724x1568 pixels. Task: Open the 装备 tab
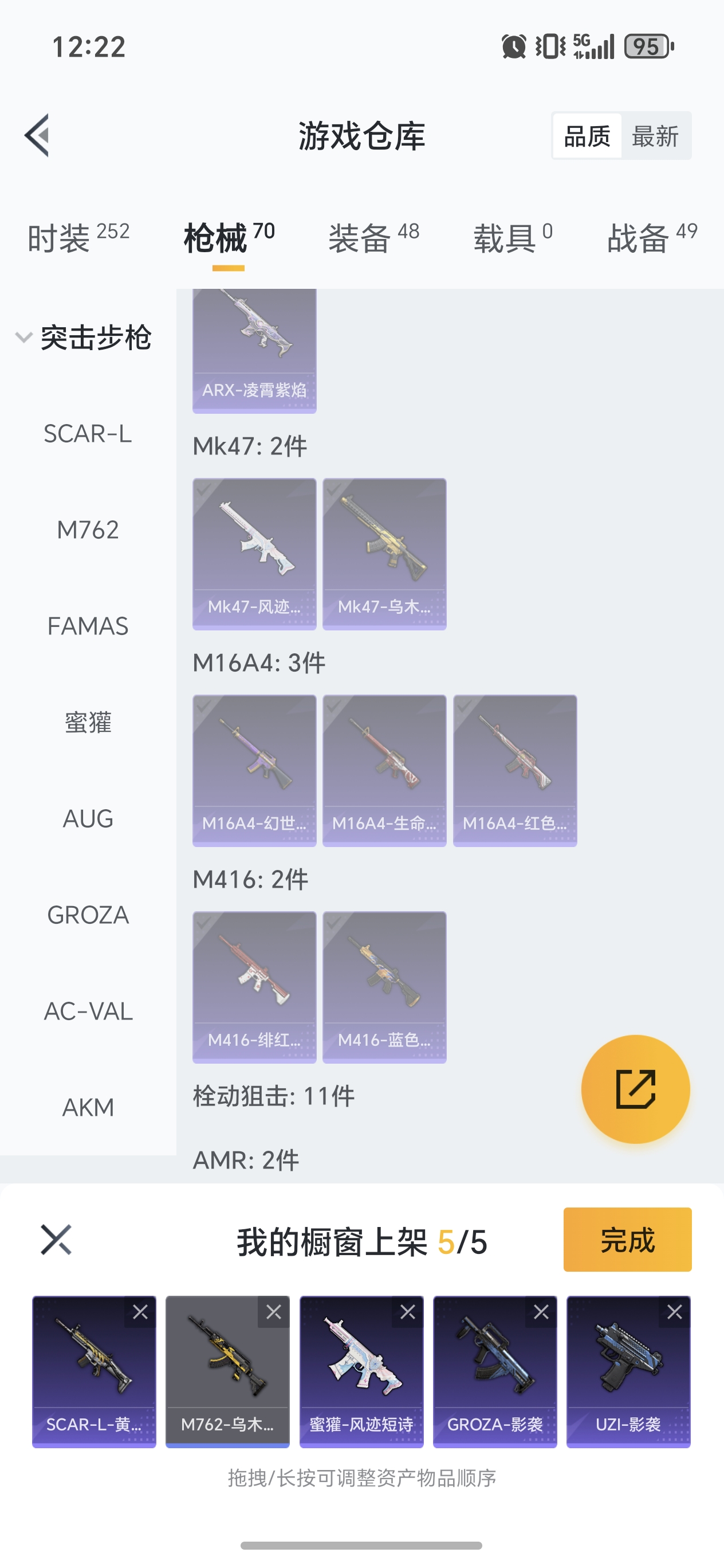tap(373, 237)
